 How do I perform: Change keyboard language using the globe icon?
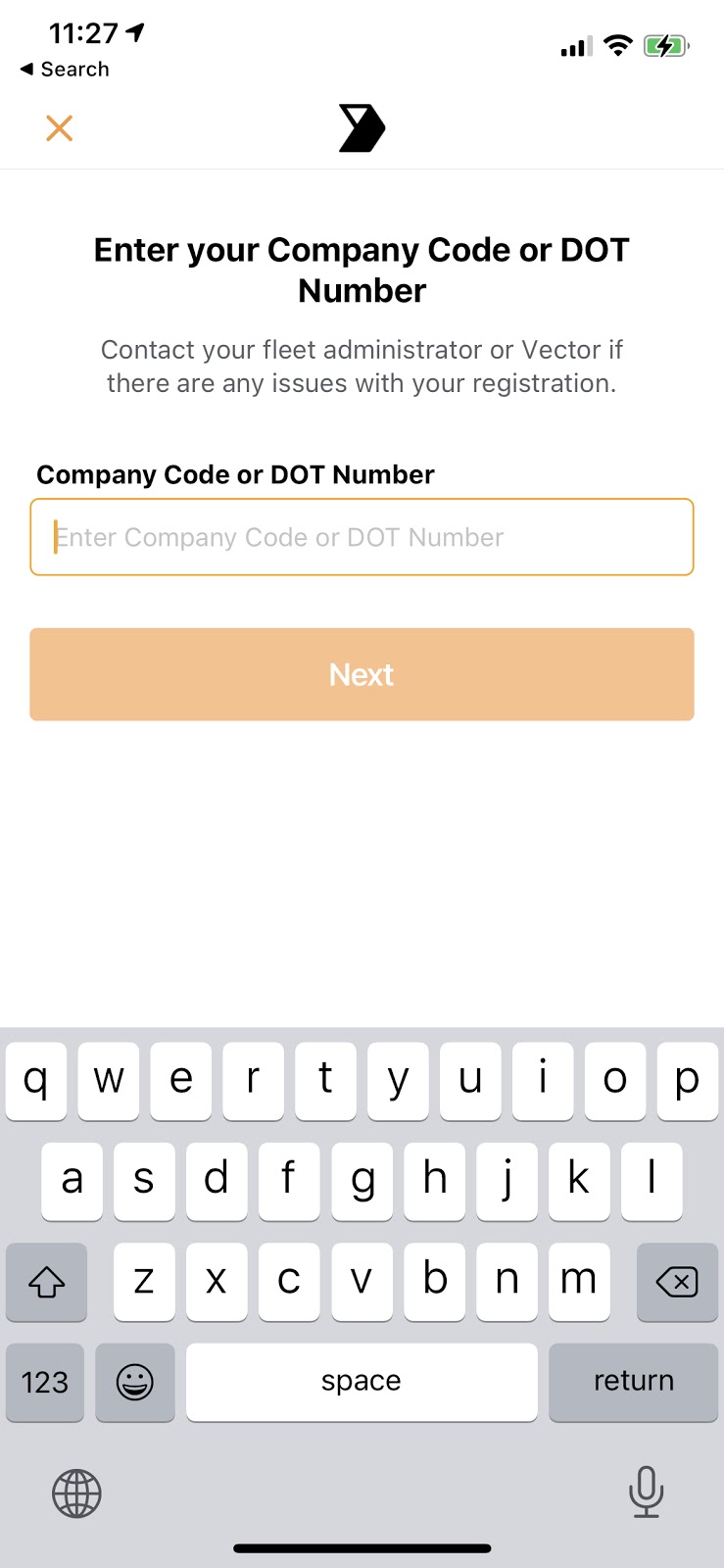(x=76, y=1494)
